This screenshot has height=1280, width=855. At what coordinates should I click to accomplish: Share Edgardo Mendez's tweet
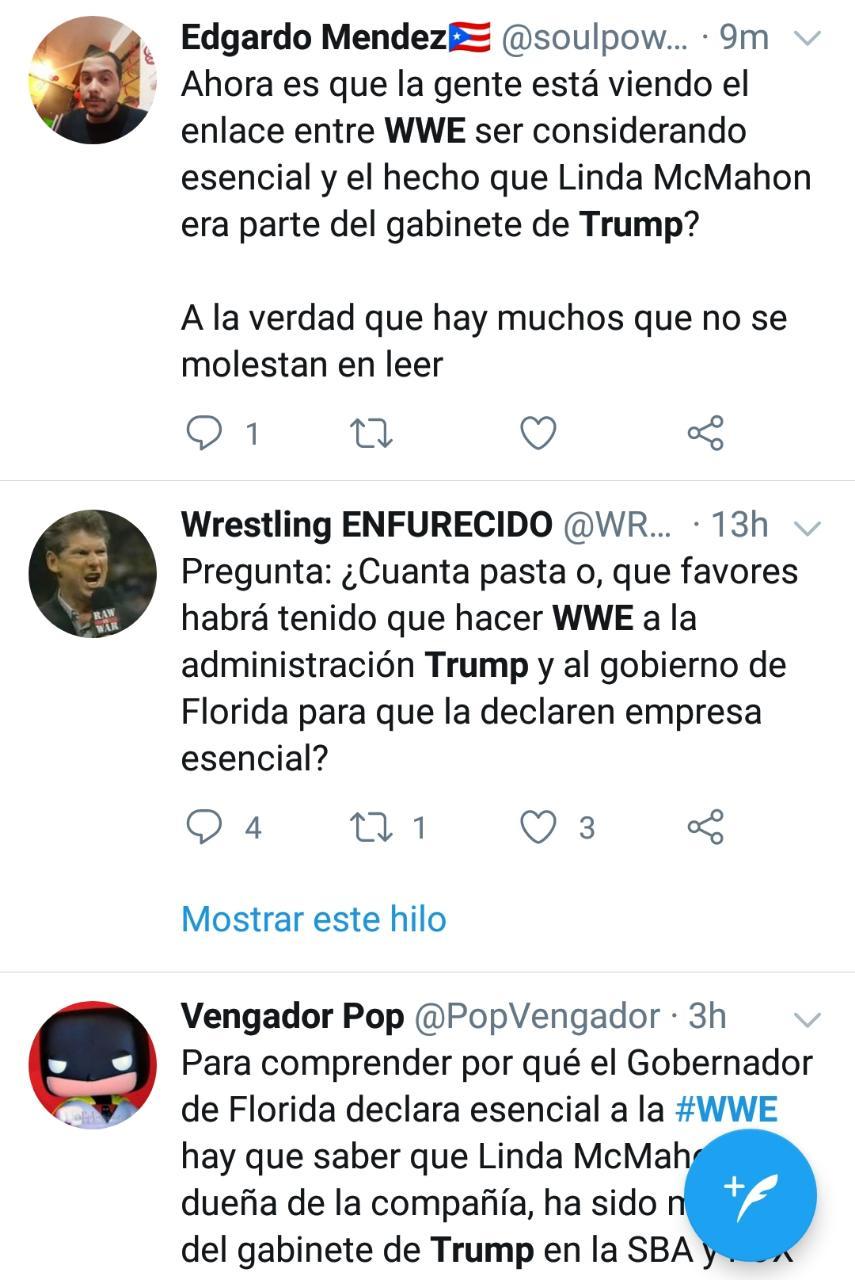pyautogui.click(x=705, y=433)
